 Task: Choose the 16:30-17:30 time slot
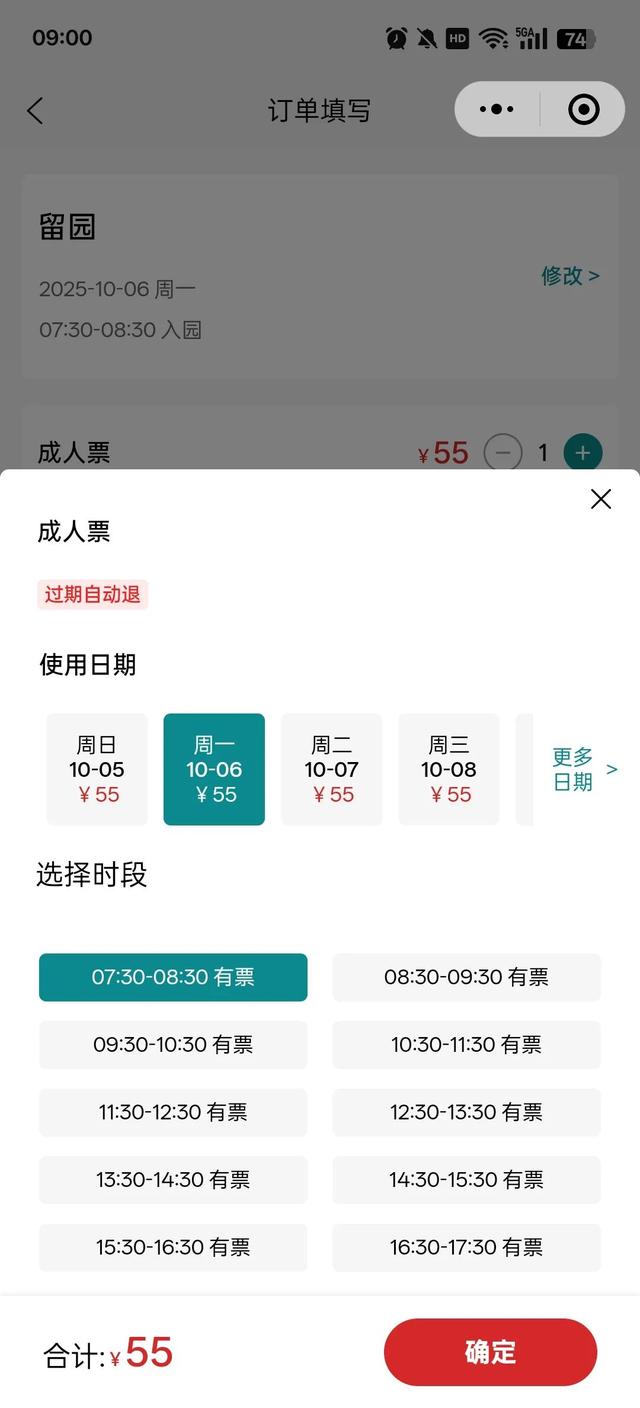pyautogui.click(x=466, y=1247)
